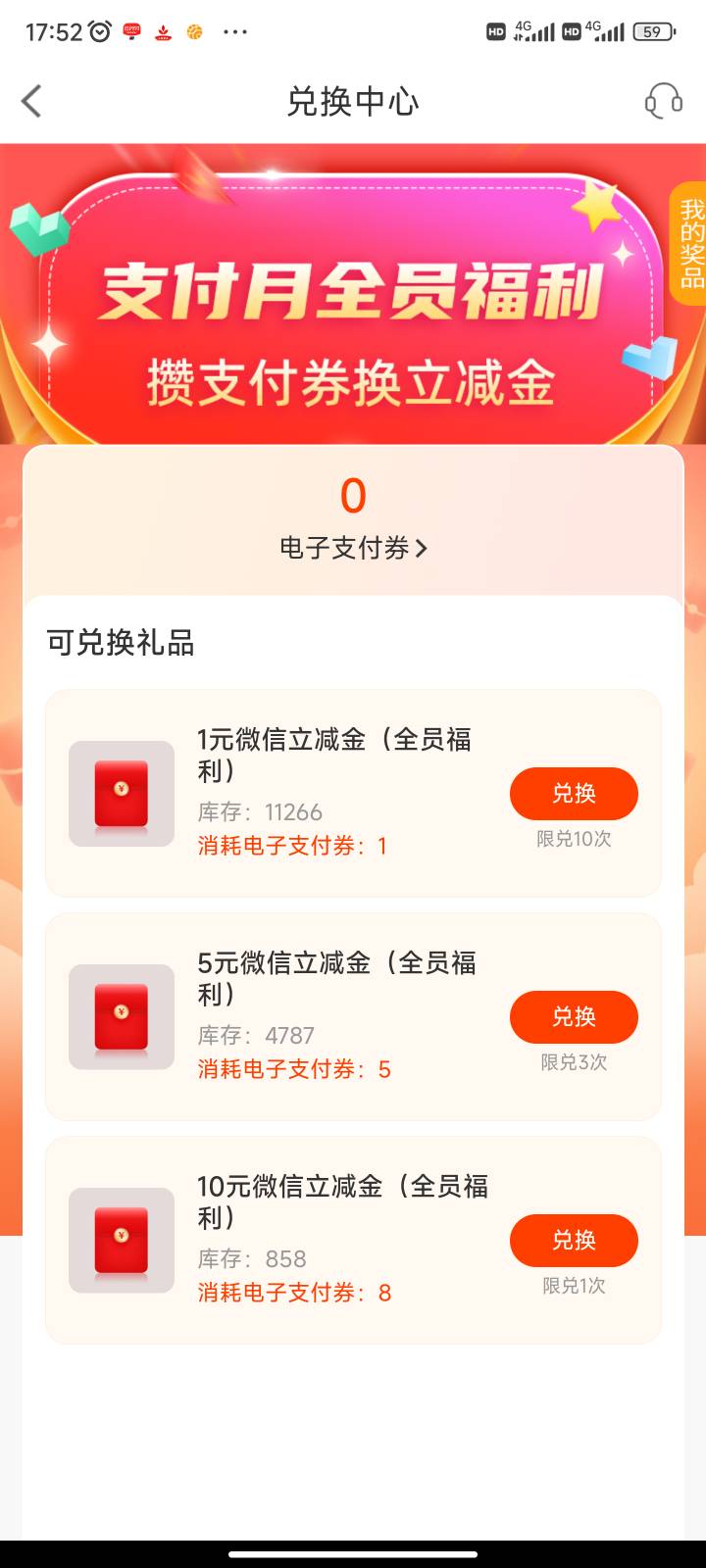Open customer service headset icon
Screen dimensions: 706x1568
(x=663, y=101)
